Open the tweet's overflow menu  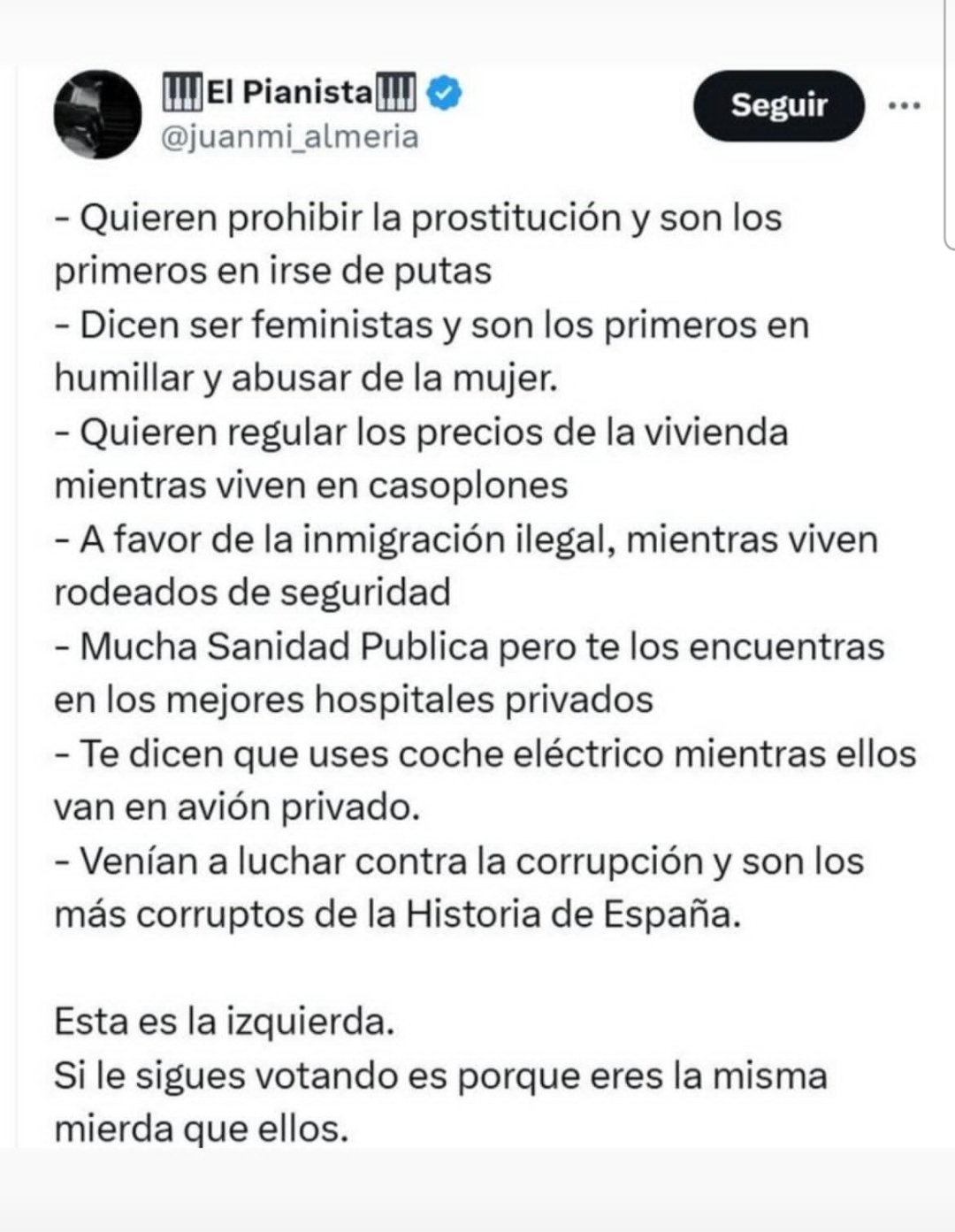tap(904, 106)
